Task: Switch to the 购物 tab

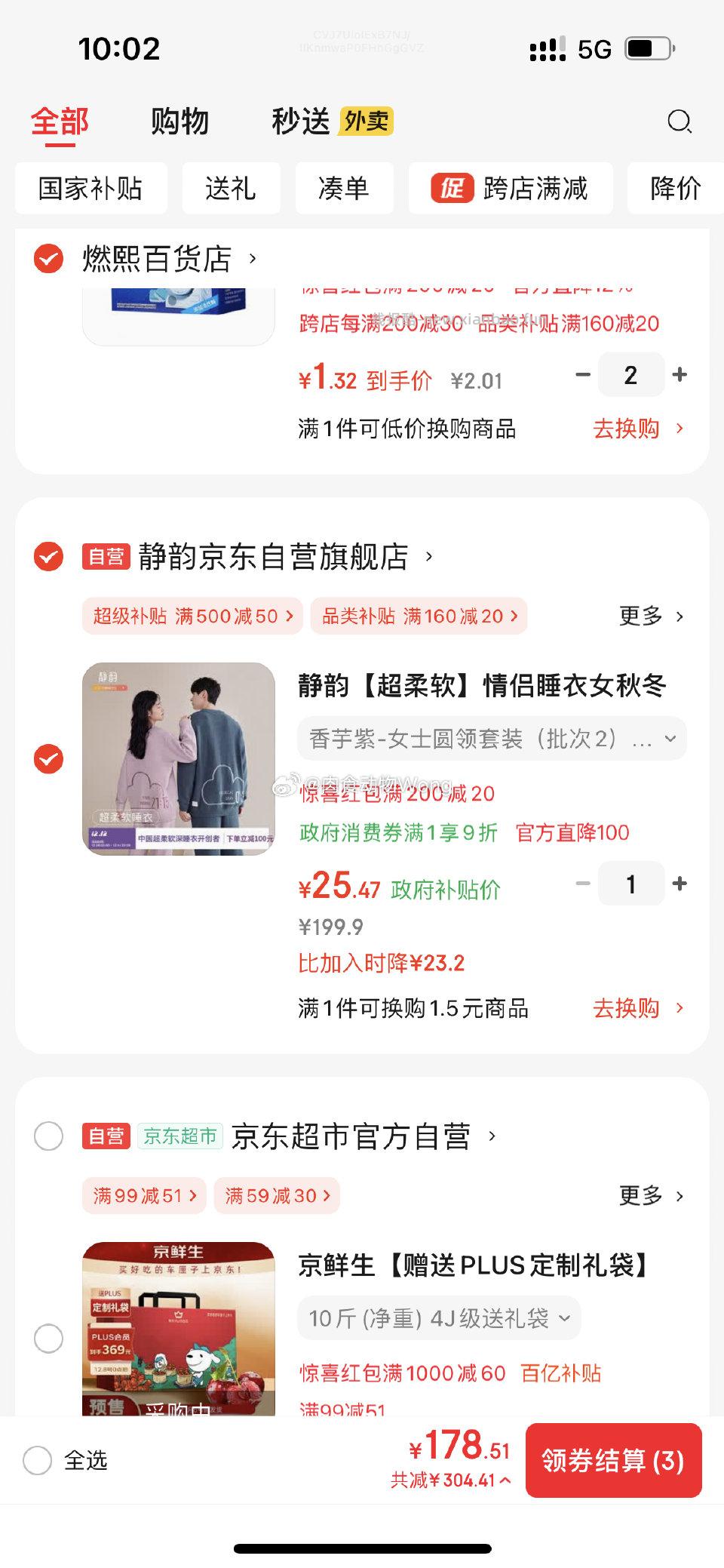Action: (x=179, y=121)
